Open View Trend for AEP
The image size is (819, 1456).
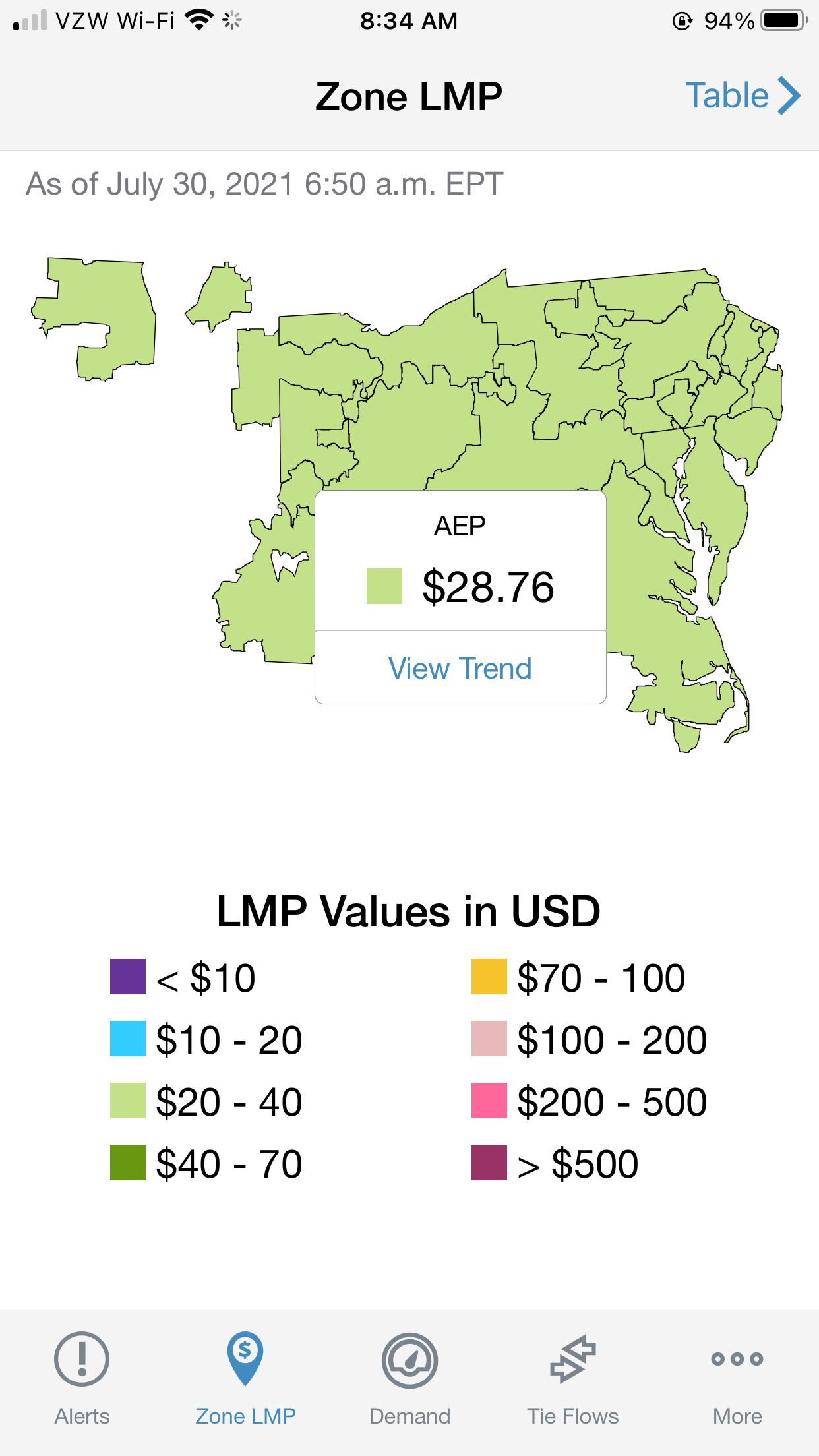tap(460, 668)
